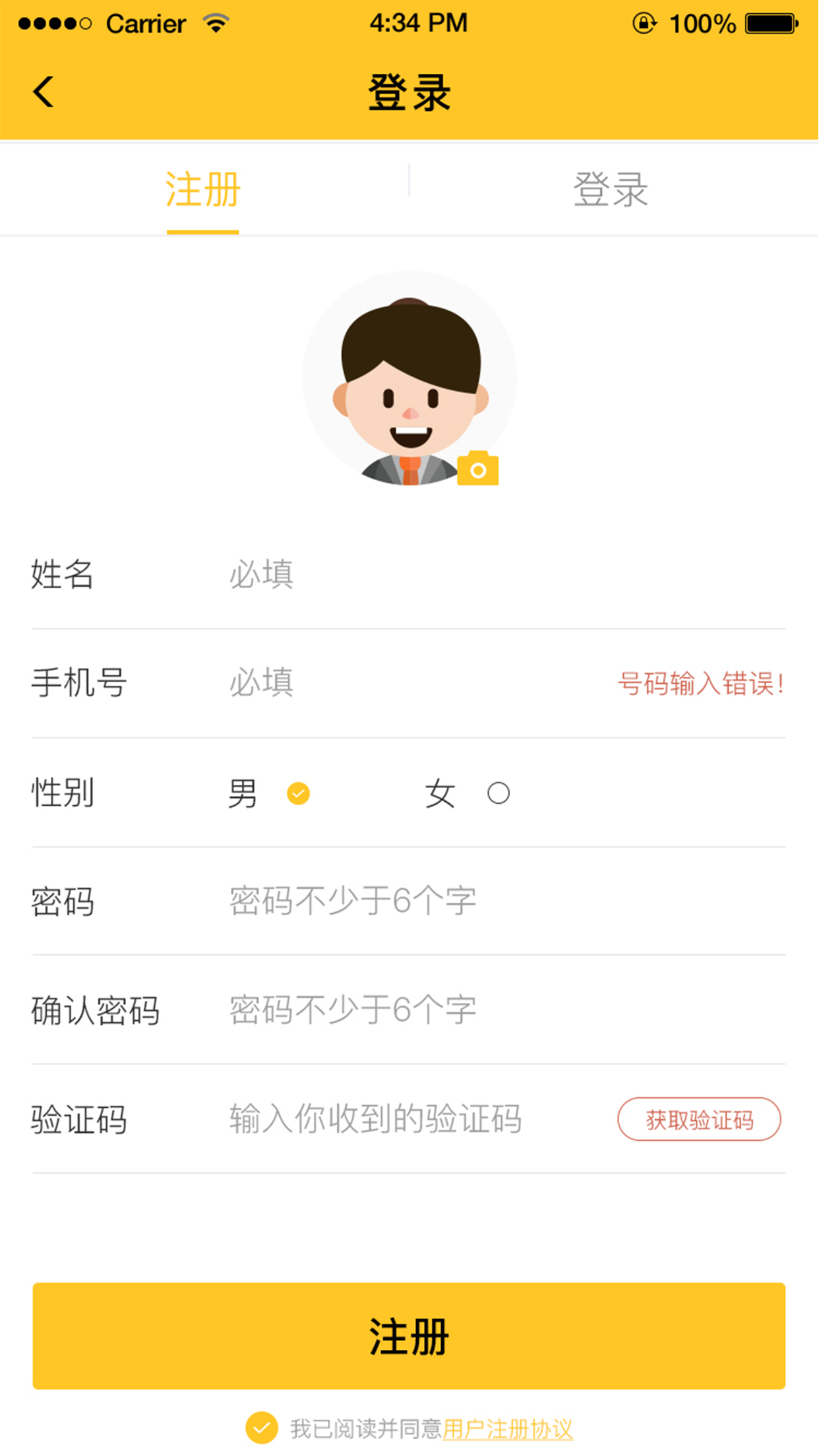Go back using the header arrow
This screenshot has width=819, height=1456.
coord(44,92)
